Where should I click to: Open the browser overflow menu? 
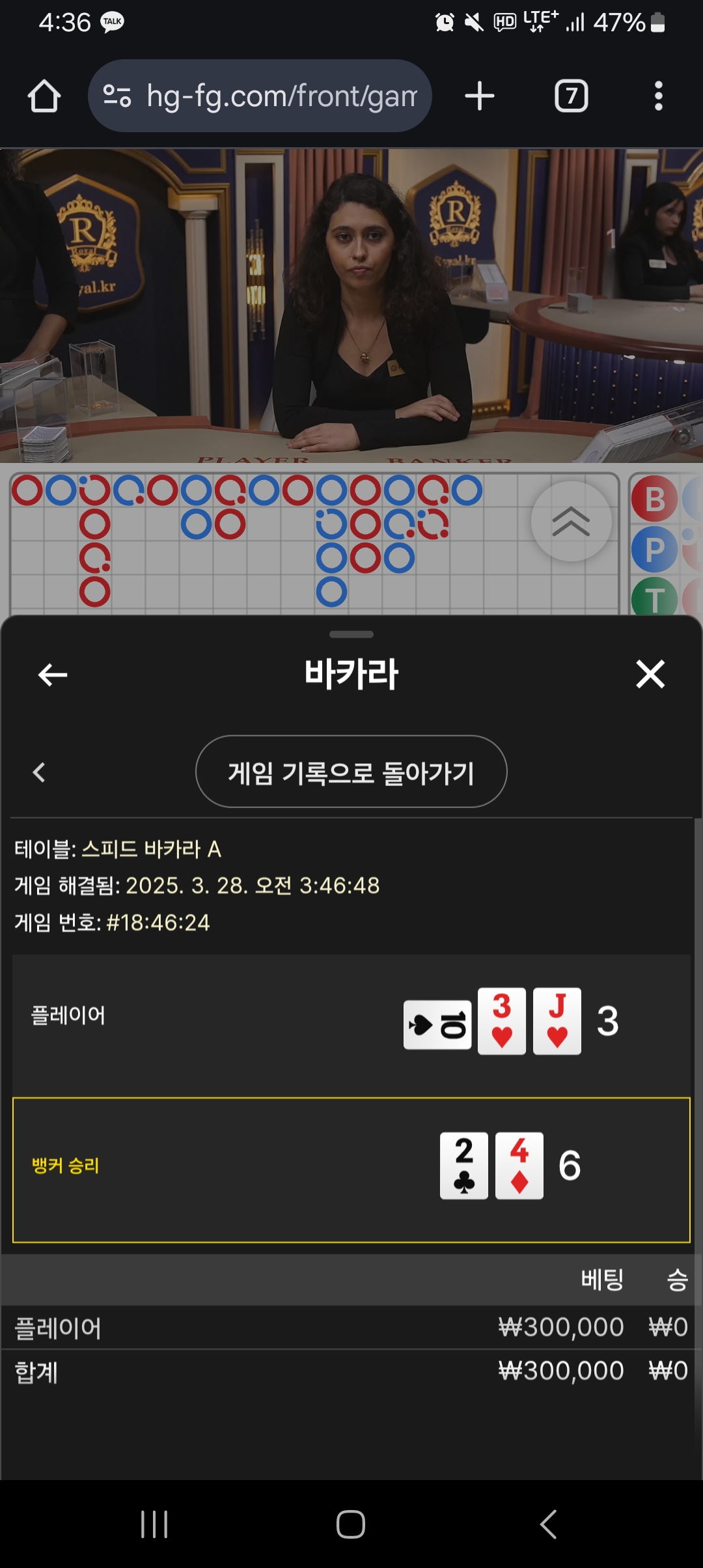pos(659,96)
